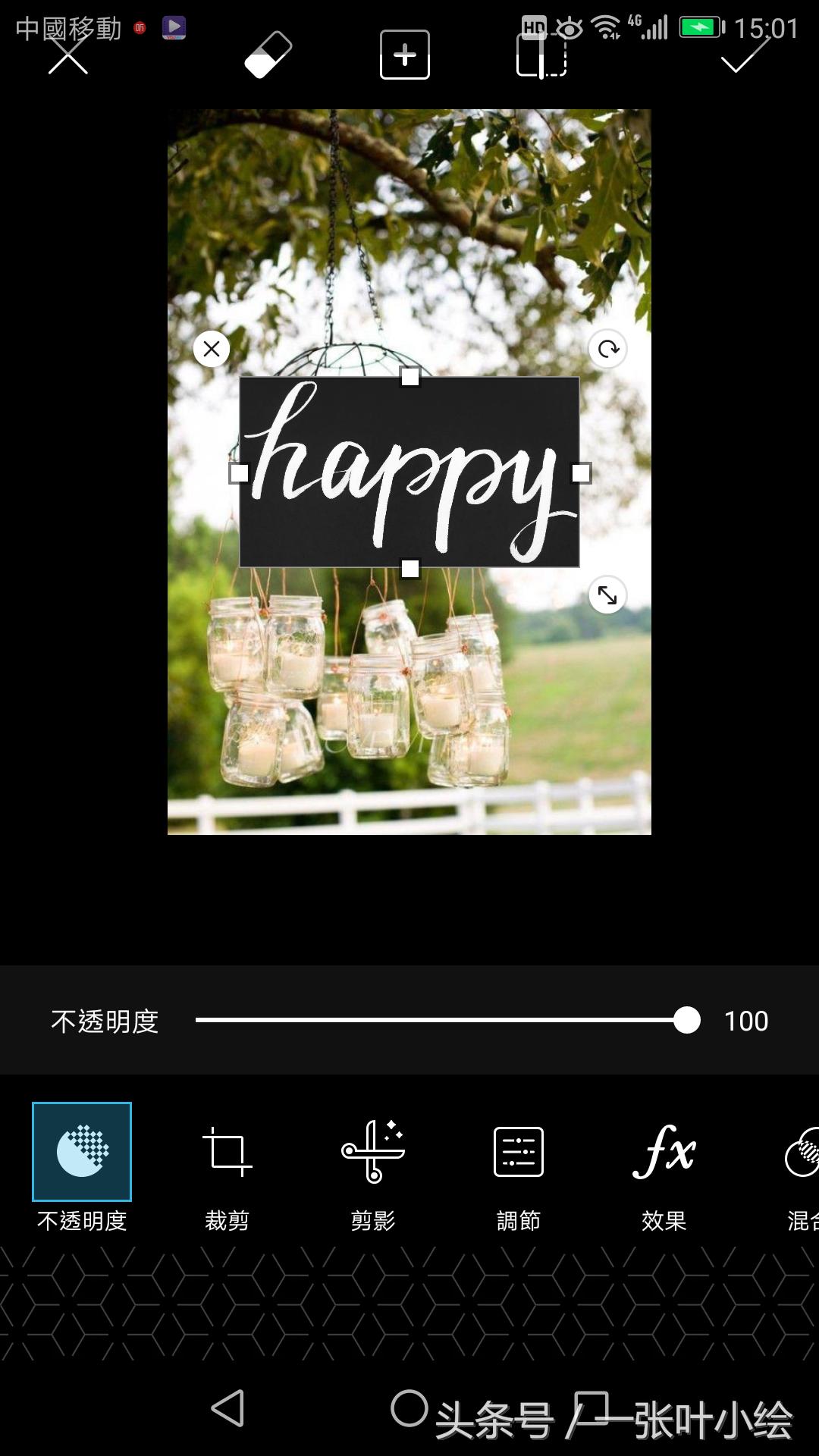Go back using the system back button
The image size is (819, 1456).
(x=227, y=1408)
